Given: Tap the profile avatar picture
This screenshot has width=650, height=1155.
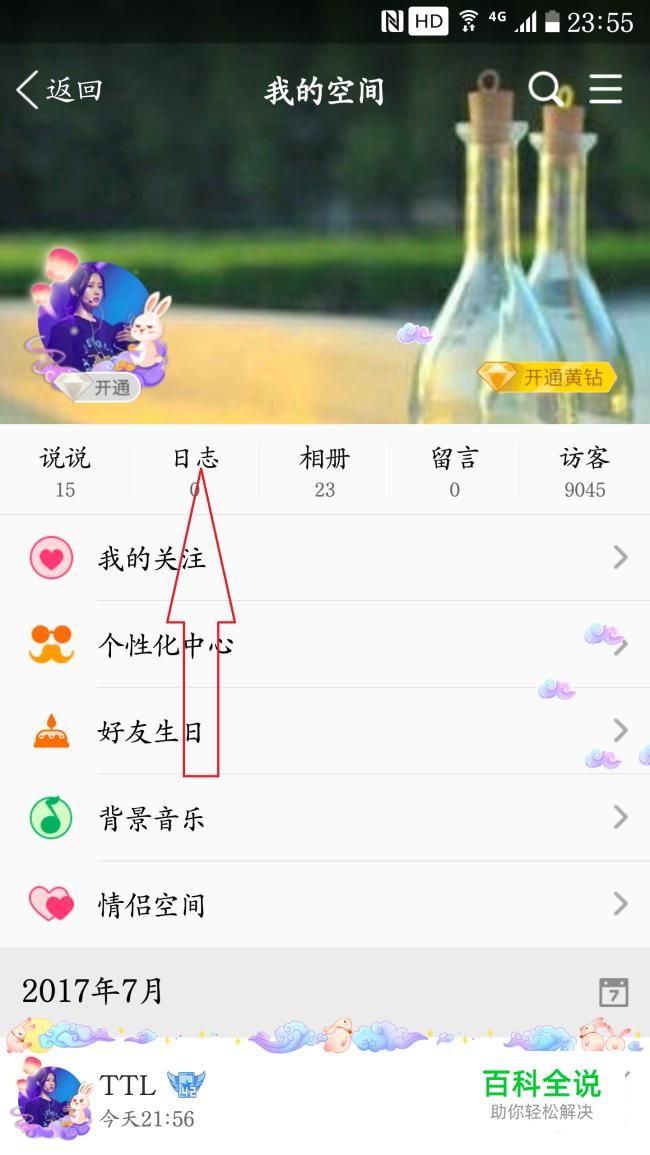Looking at the screenshot, I should point(94,315).
